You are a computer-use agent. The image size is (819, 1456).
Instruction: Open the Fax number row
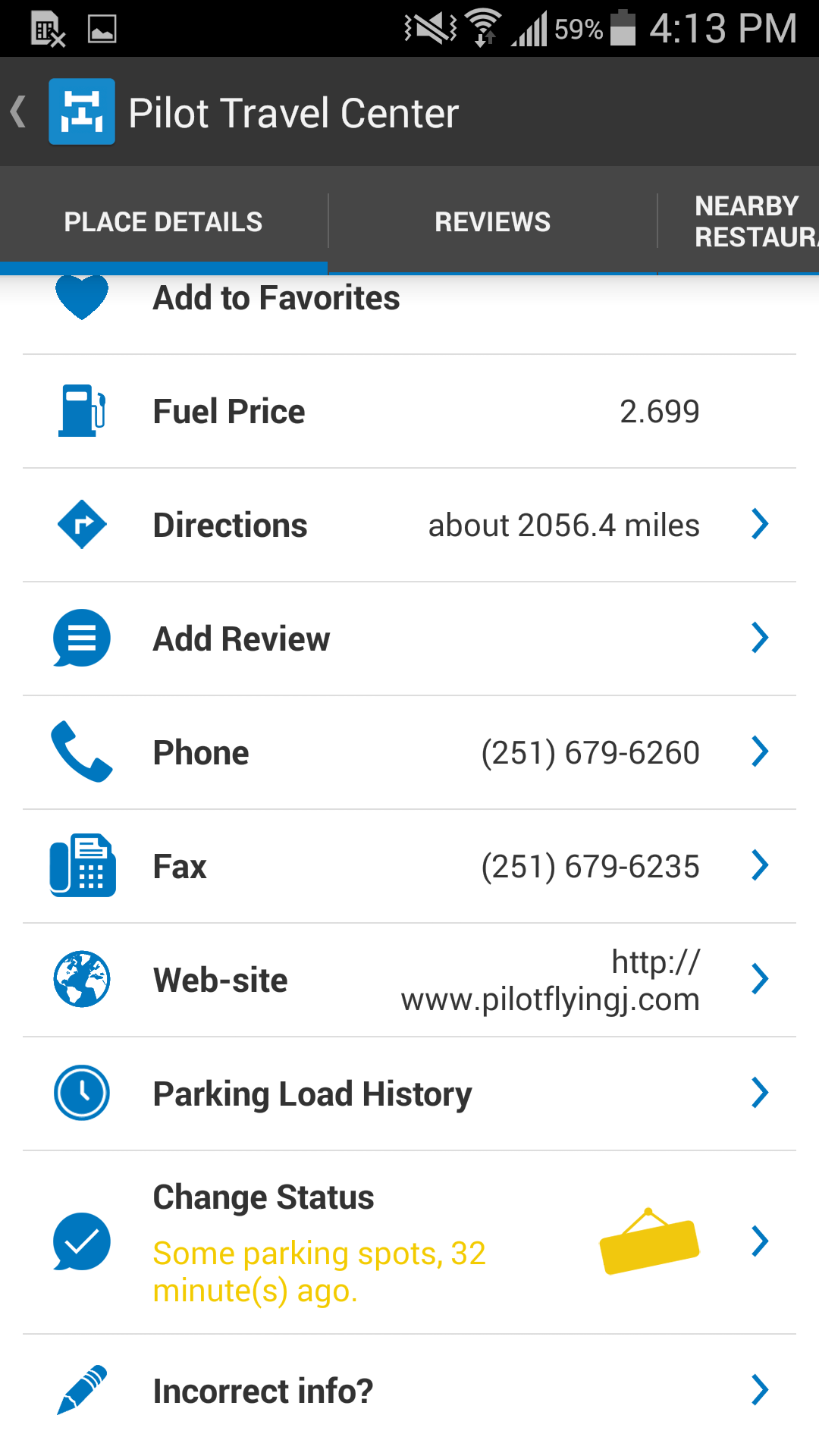point(409,866)
